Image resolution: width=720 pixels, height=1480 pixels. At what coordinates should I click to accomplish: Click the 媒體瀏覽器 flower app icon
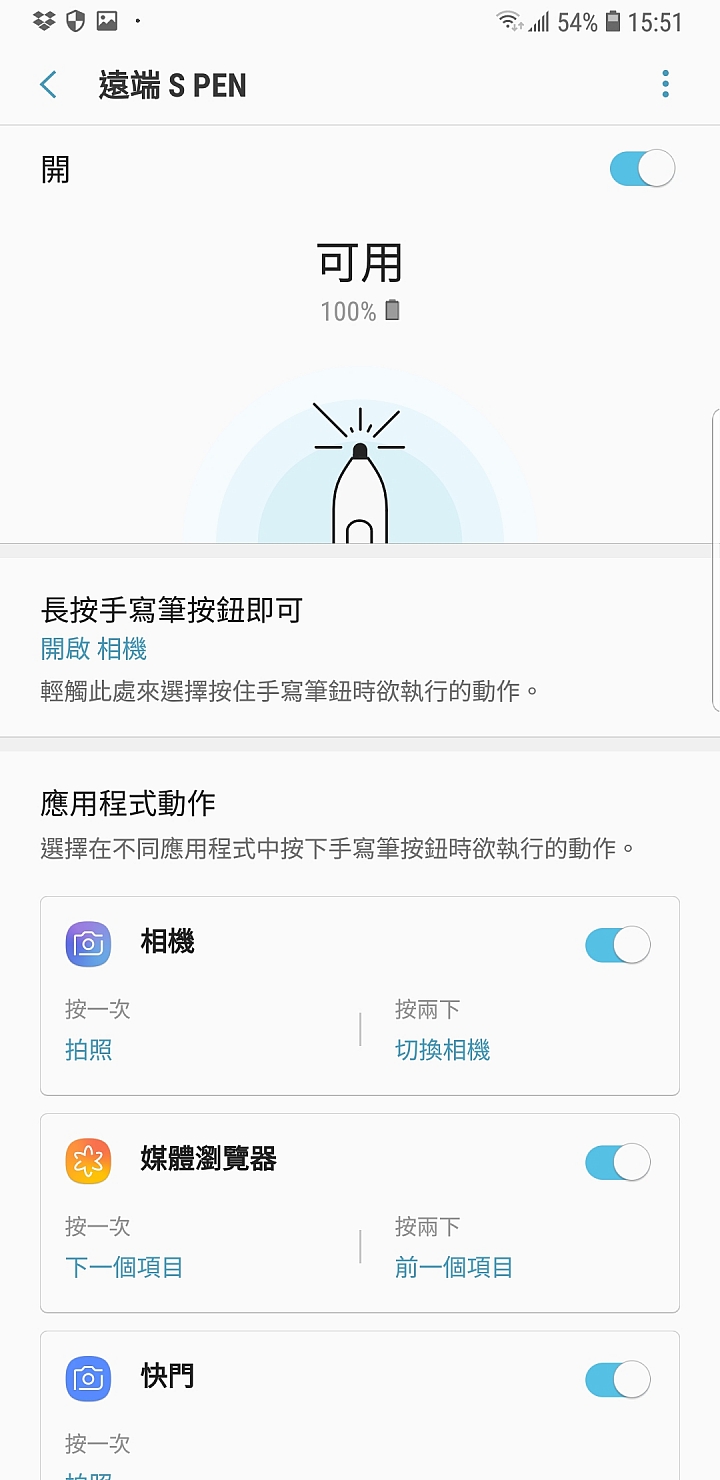tap(88, 1161)
